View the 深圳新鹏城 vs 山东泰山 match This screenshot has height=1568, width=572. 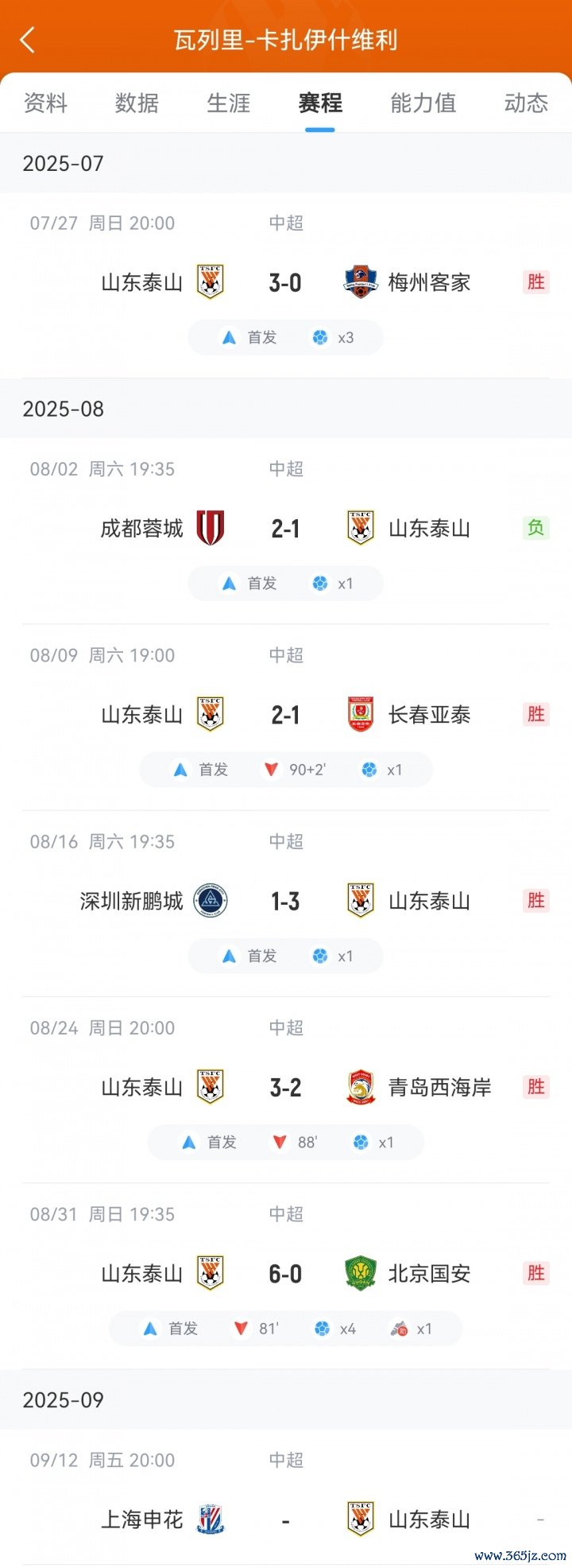tap(285, 901)
